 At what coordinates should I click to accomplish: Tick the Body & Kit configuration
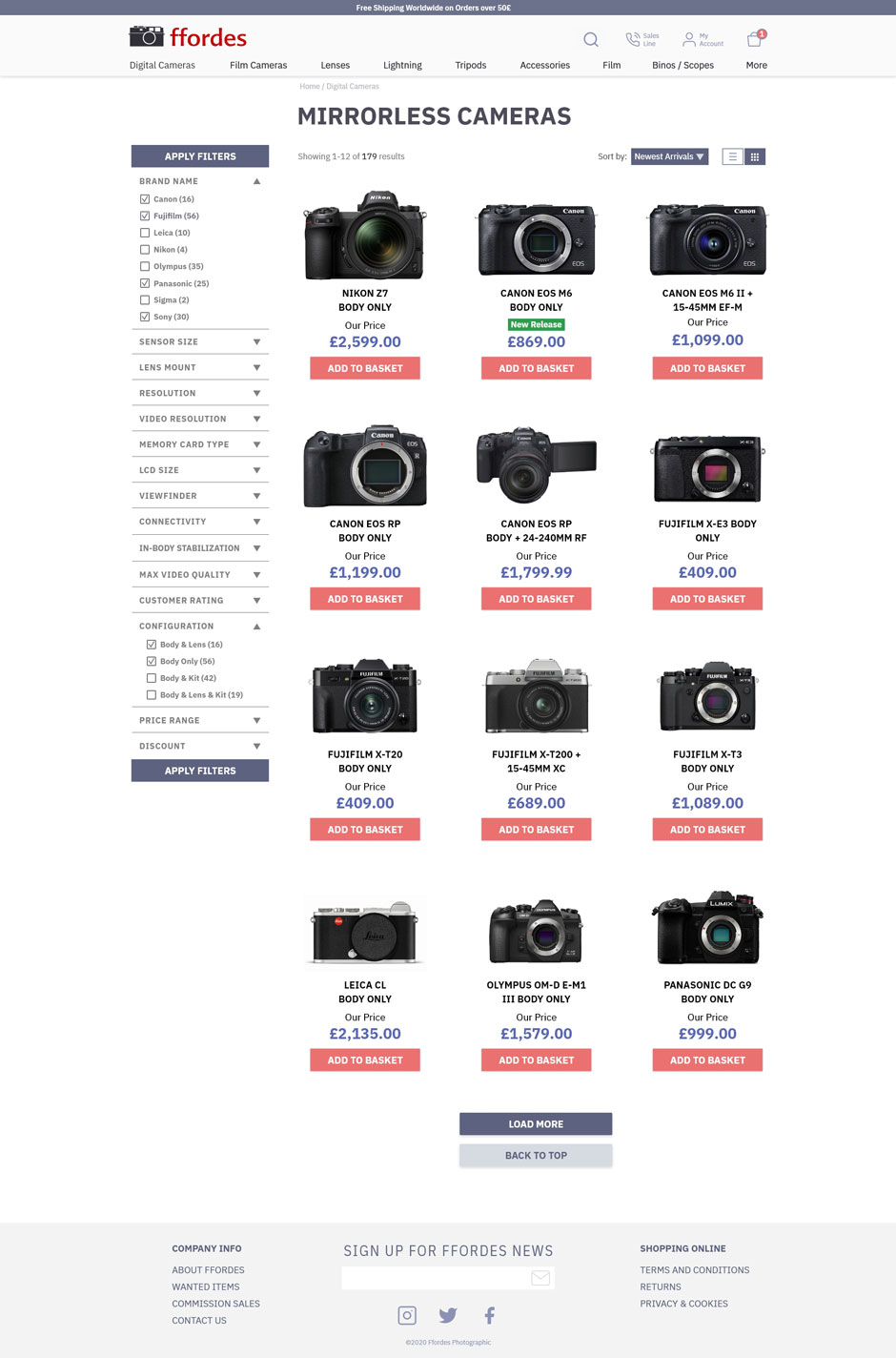152,678
